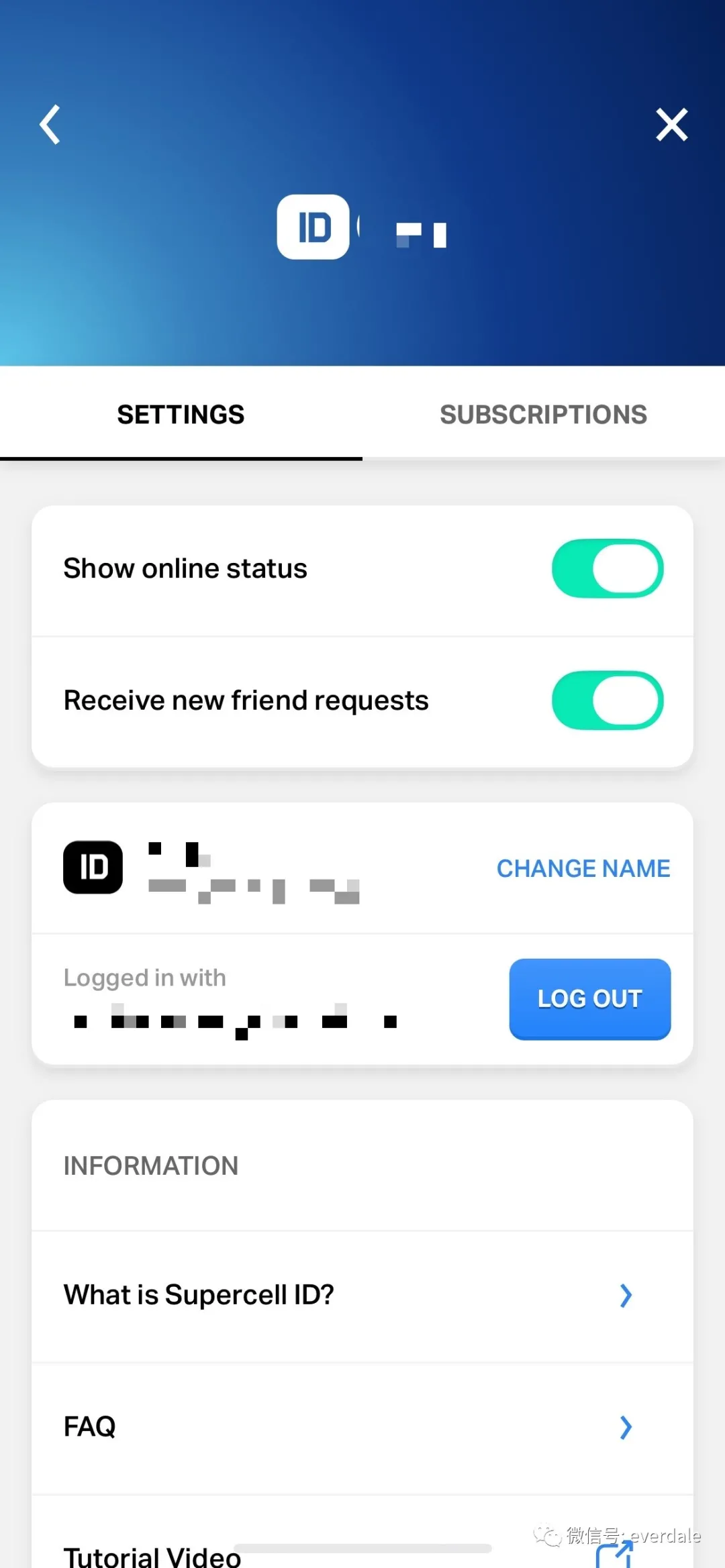This screenshot has height=1568, width=725.
Task: Close the Supercell ID settings screen
Action: tap(671, 125)
